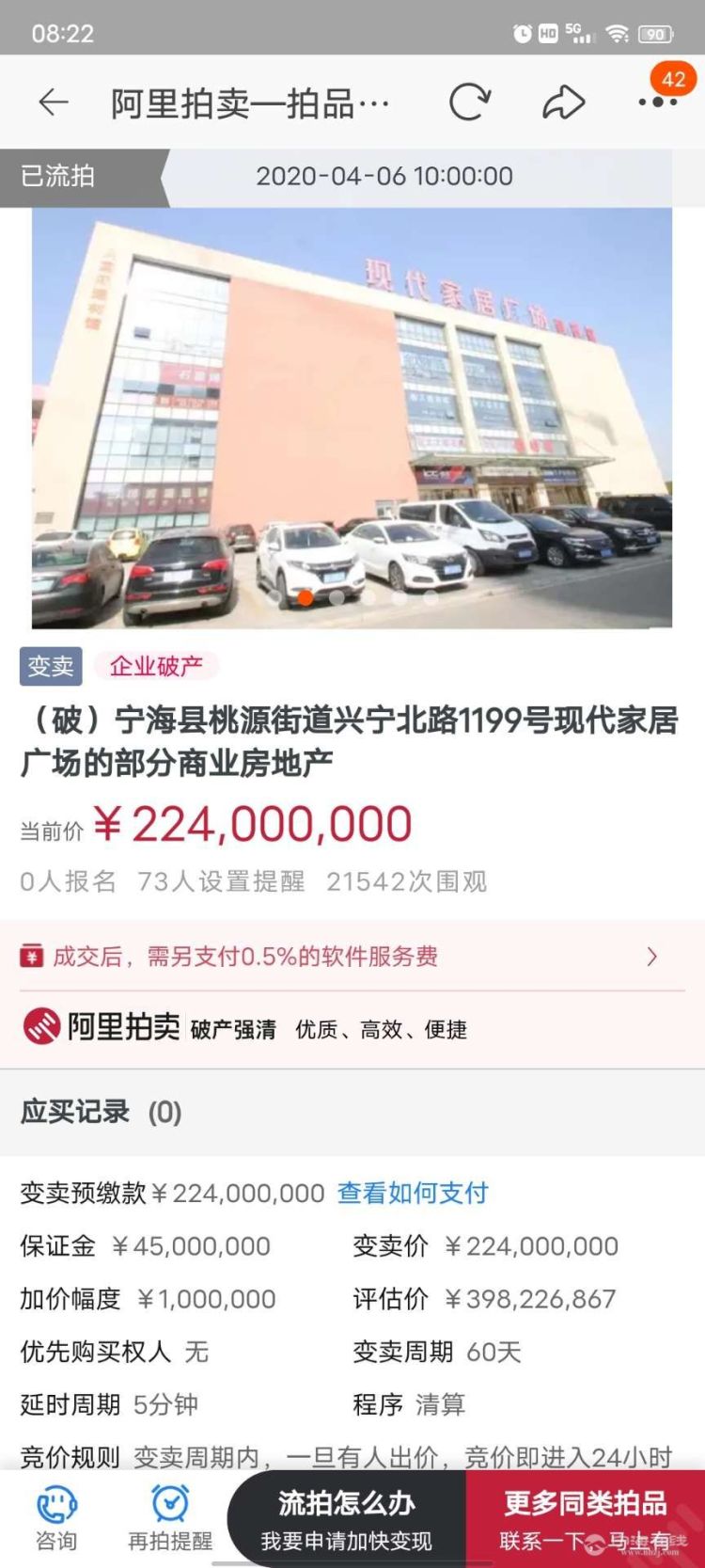Open the 阿里拍卖 破产强清 banner
Screen dimensions: 705x1568
pyautogui.click(x=352, y=1028)
